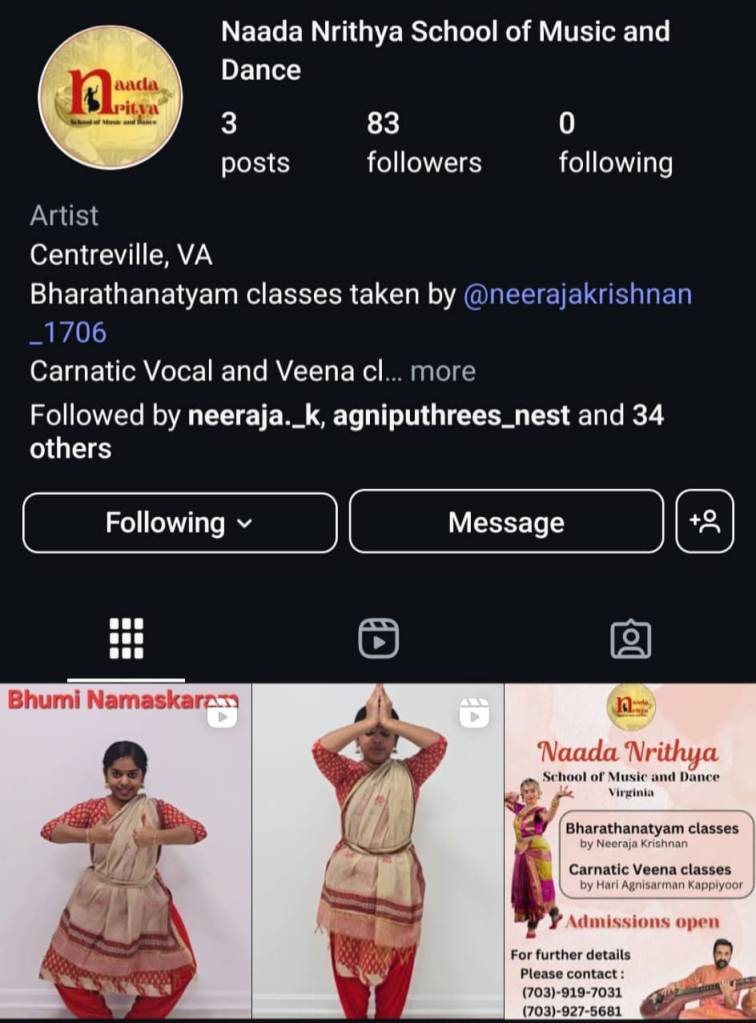The image size is (756, 1023).
Task: Open the profile picture
Action: point(110,97)
